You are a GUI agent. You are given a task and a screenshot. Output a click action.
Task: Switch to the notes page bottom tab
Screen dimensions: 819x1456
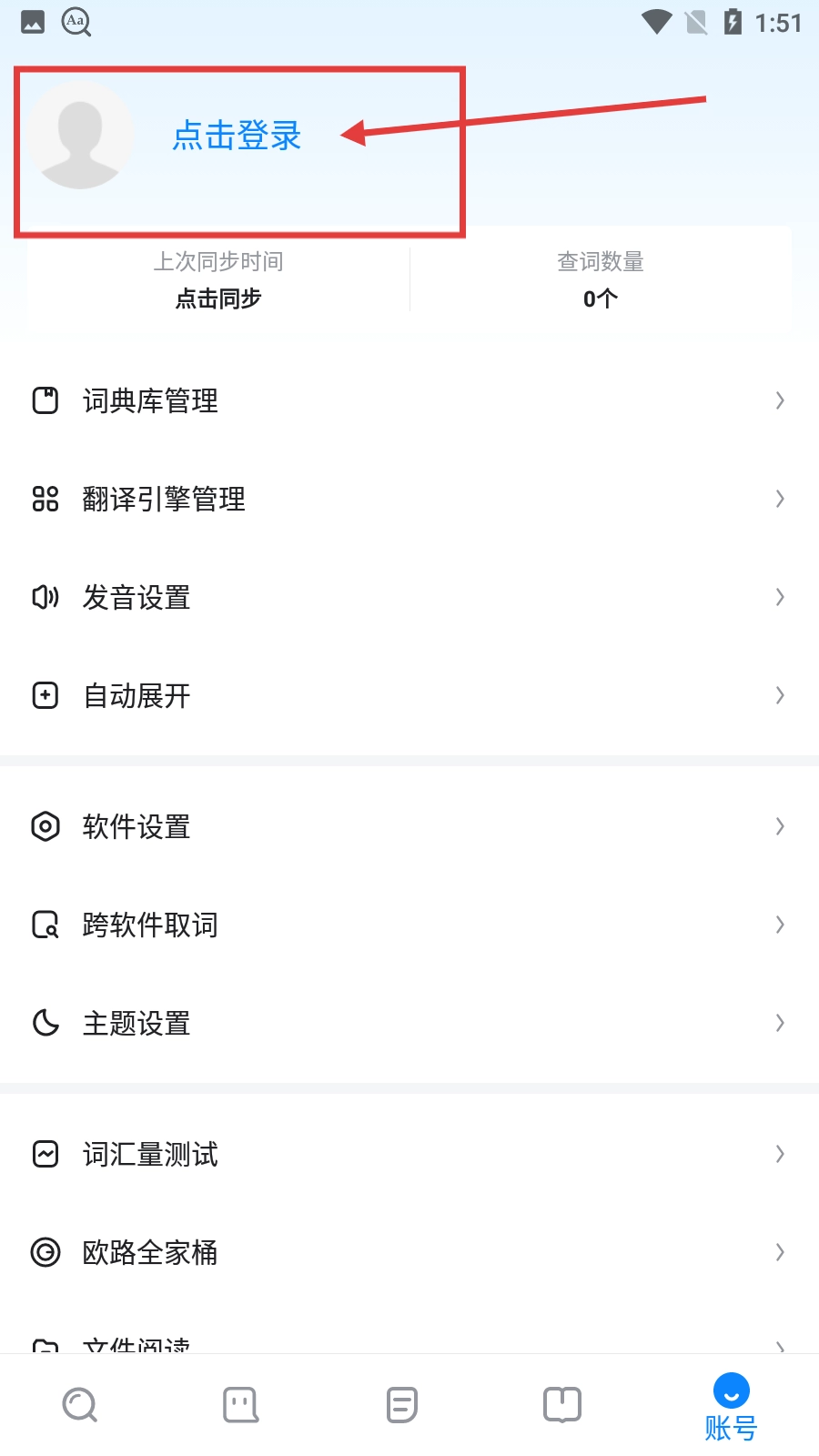point(401,1405)
